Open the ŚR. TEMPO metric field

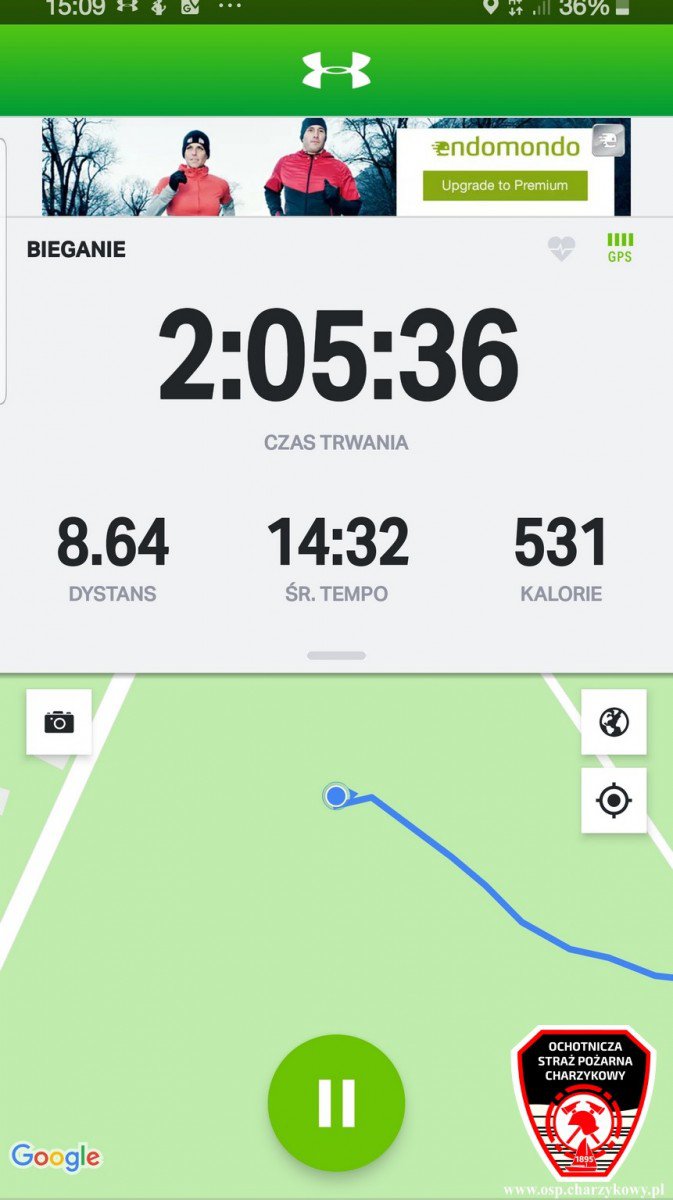pos(337,558)
